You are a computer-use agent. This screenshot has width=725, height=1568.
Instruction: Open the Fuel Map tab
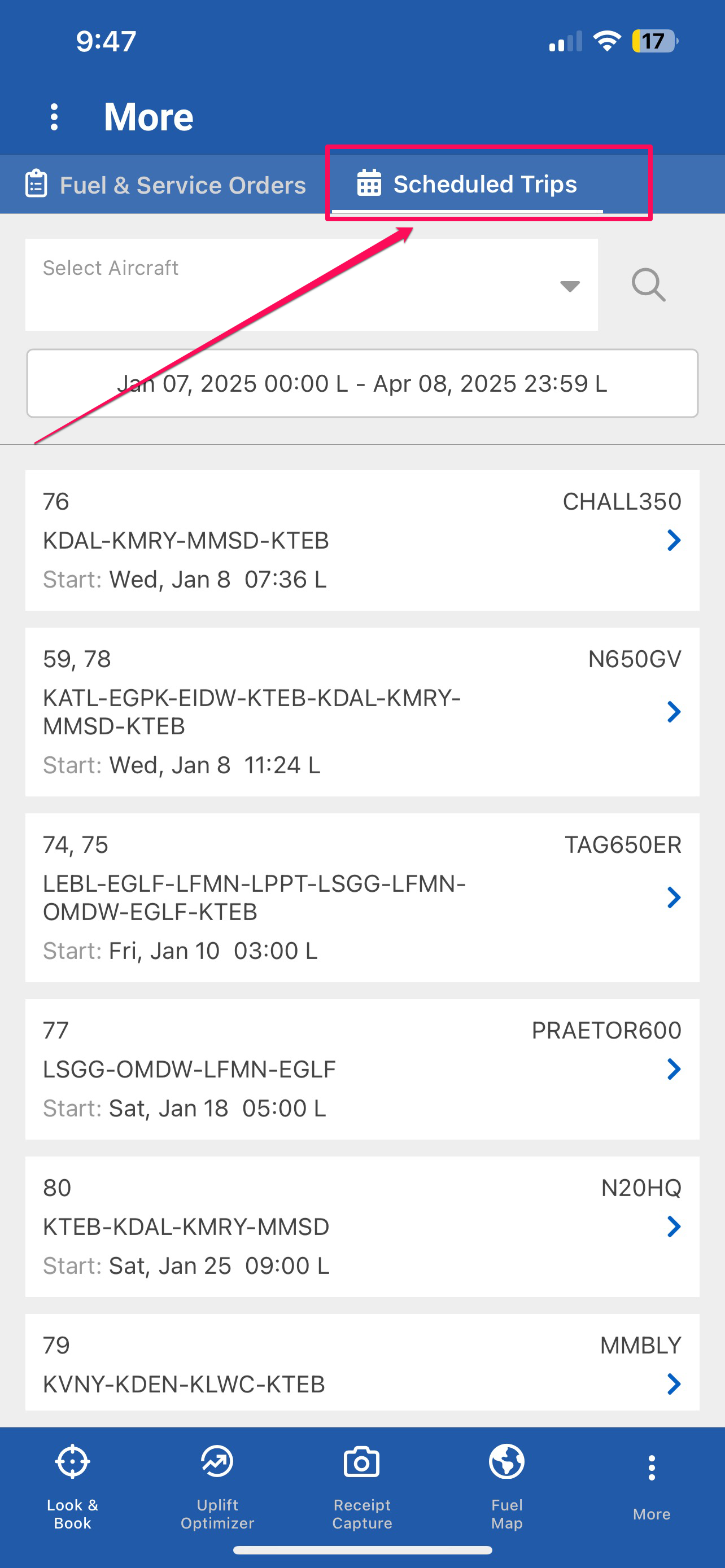coord(506,1485)
